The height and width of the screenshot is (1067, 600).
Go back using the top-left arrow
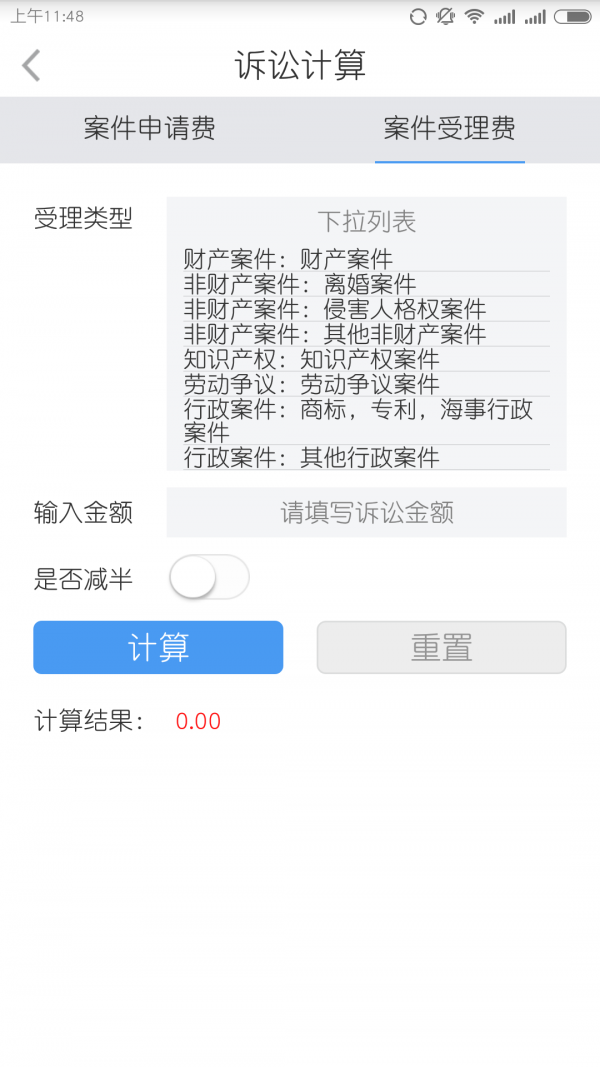32,66
